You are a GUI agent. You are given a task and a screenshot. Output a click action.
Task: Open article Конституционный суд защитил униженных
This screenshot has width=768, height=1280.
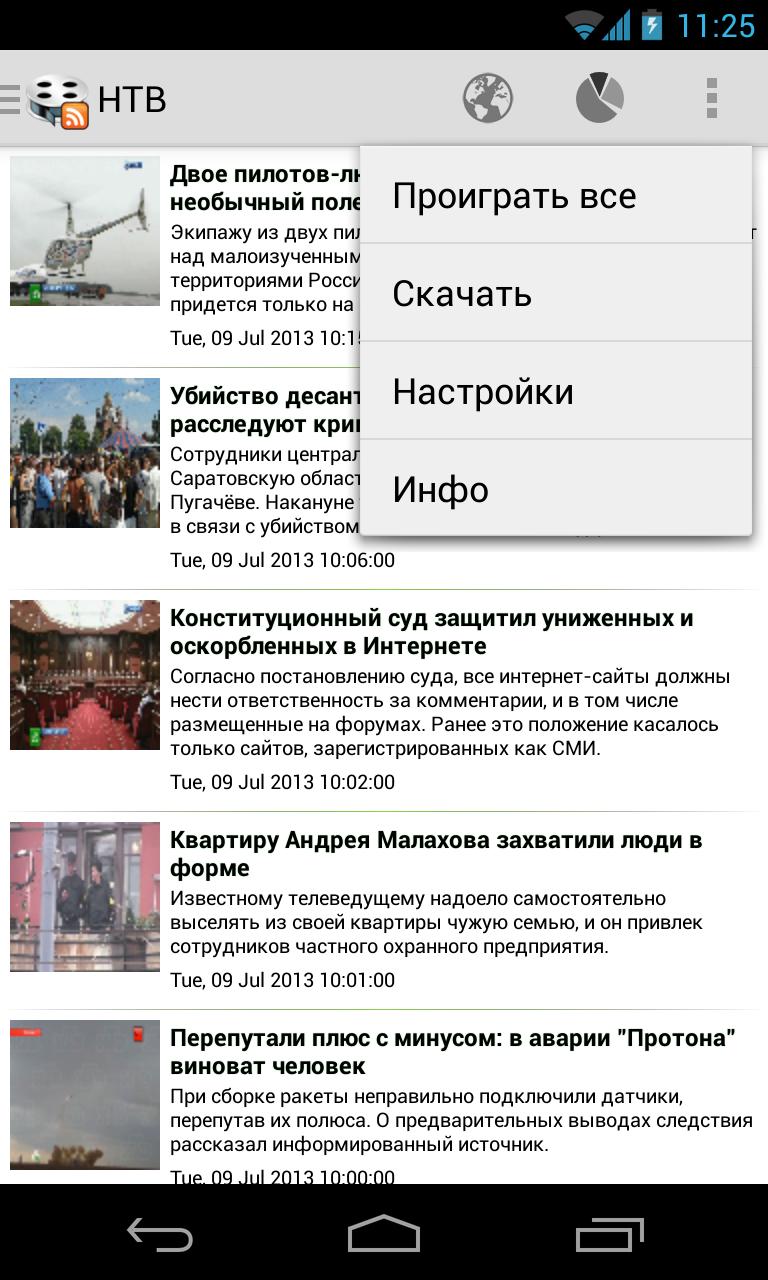click(x=431, y=632)
